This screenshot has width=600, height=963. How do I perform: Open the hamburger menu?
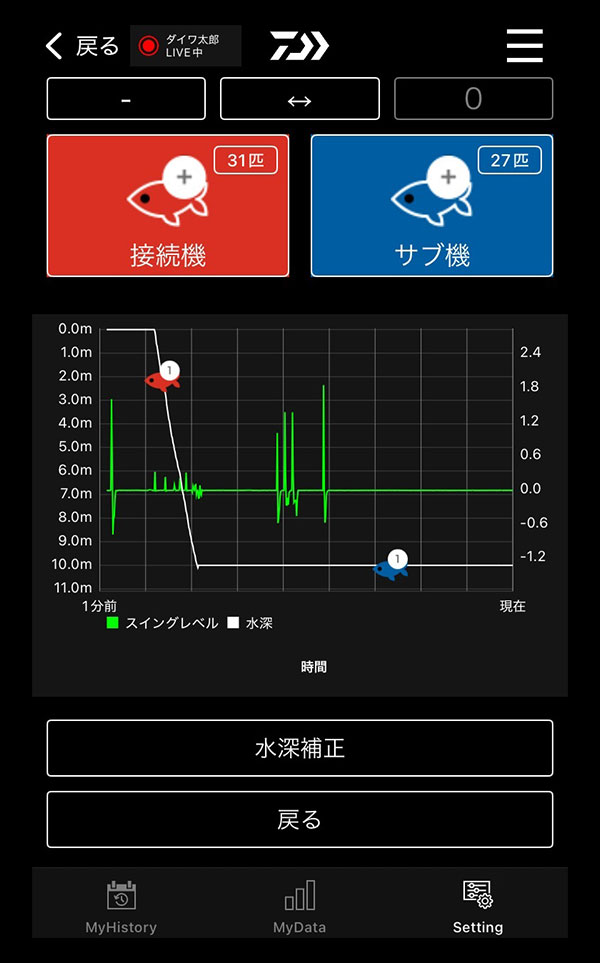click(x=524, y=46)
